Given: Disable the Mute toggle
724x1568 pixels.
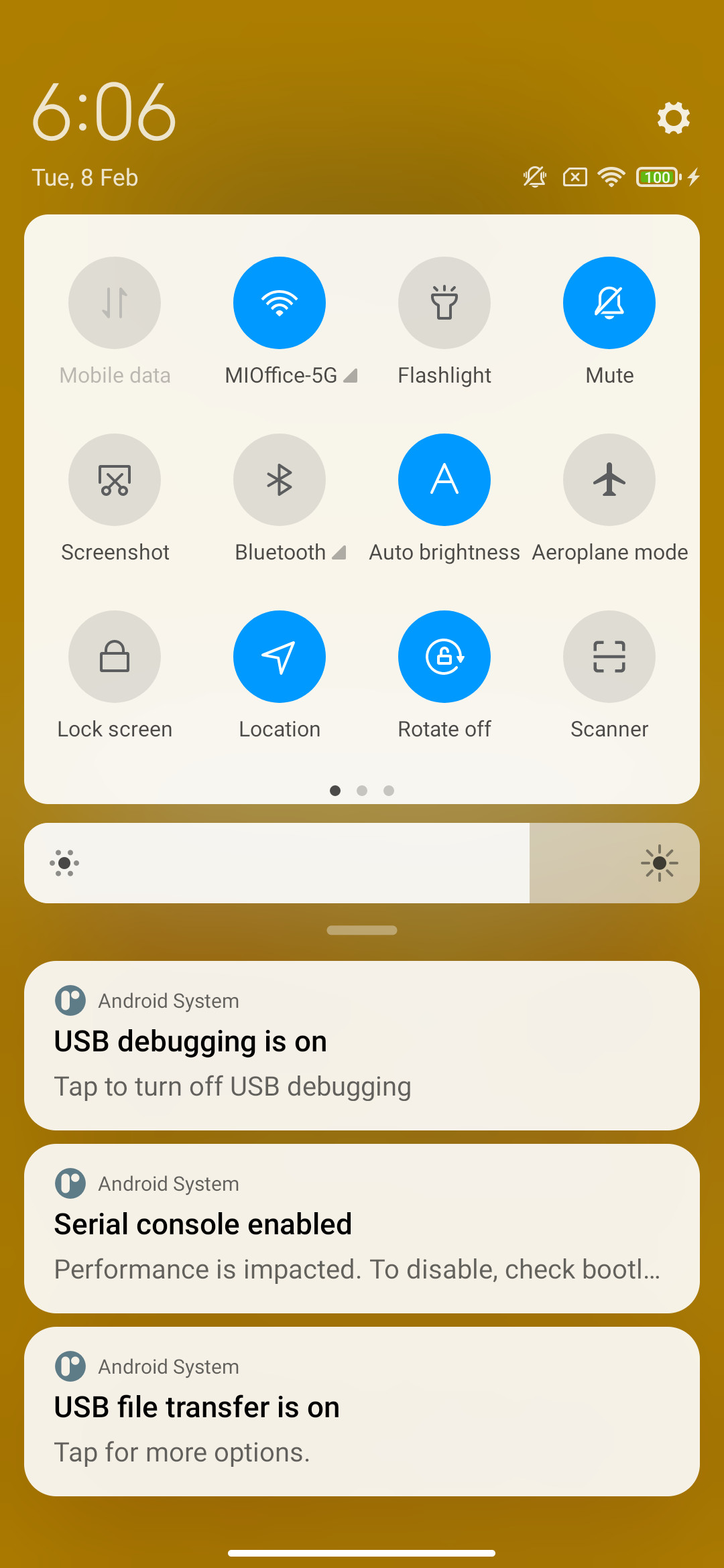Looking at the screenshot, I should pos(609,303).
